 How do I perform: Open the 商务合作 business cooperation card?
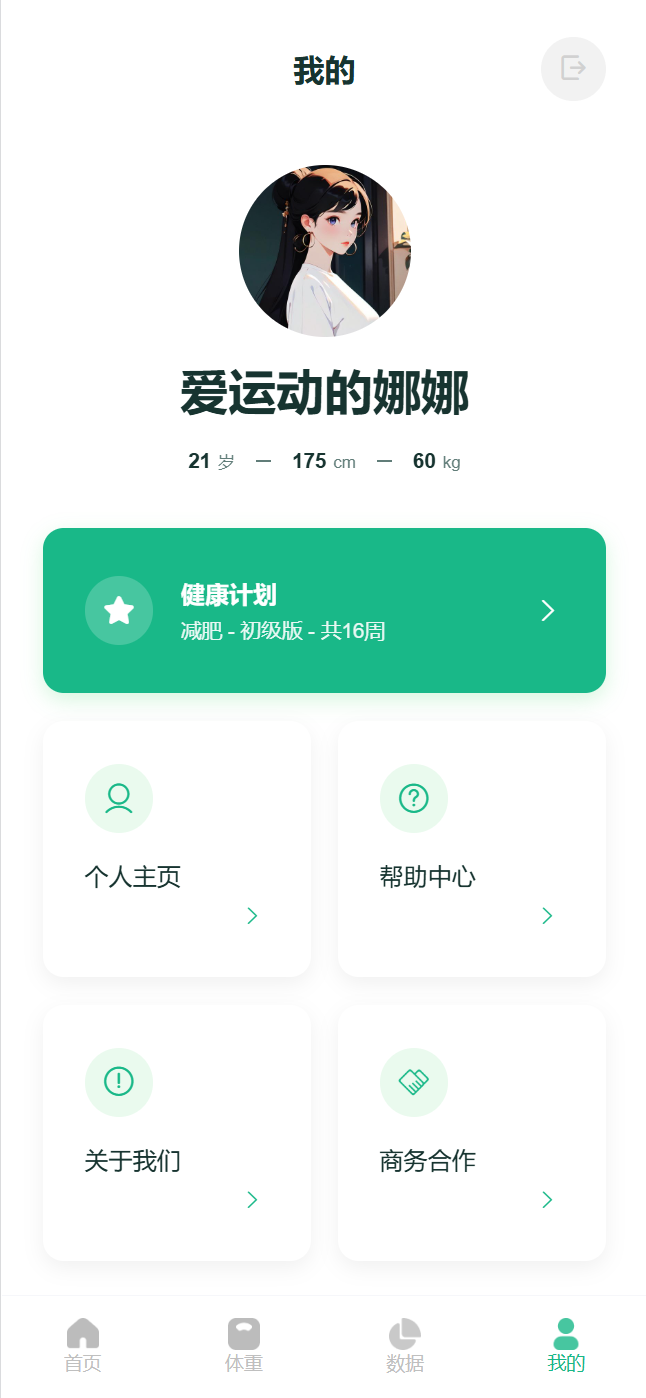click(472, 1133)
